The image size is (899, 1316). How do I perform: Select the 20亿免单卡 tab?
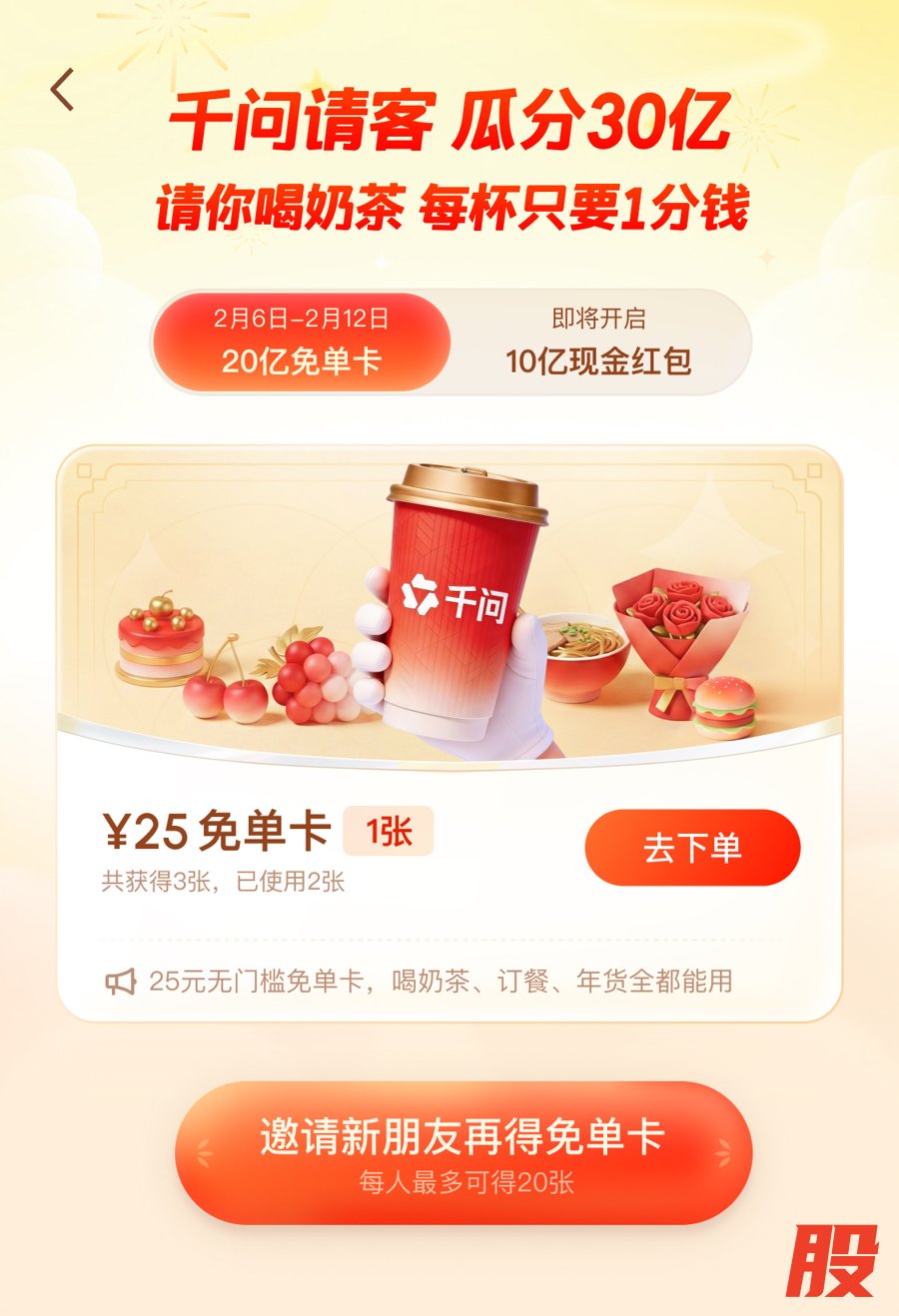[301, 342]
